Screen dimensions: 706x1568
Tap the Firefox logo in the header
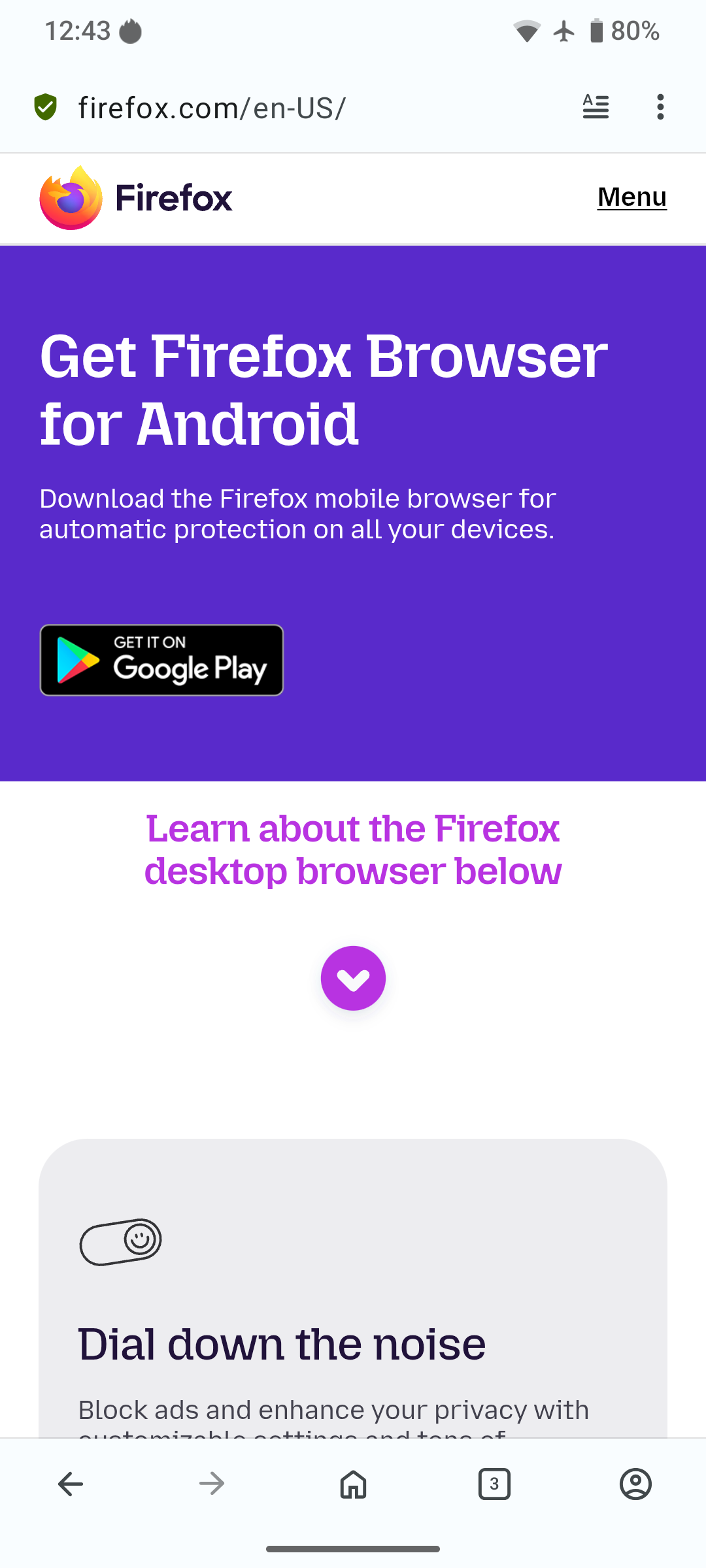[x=136, y=198]
